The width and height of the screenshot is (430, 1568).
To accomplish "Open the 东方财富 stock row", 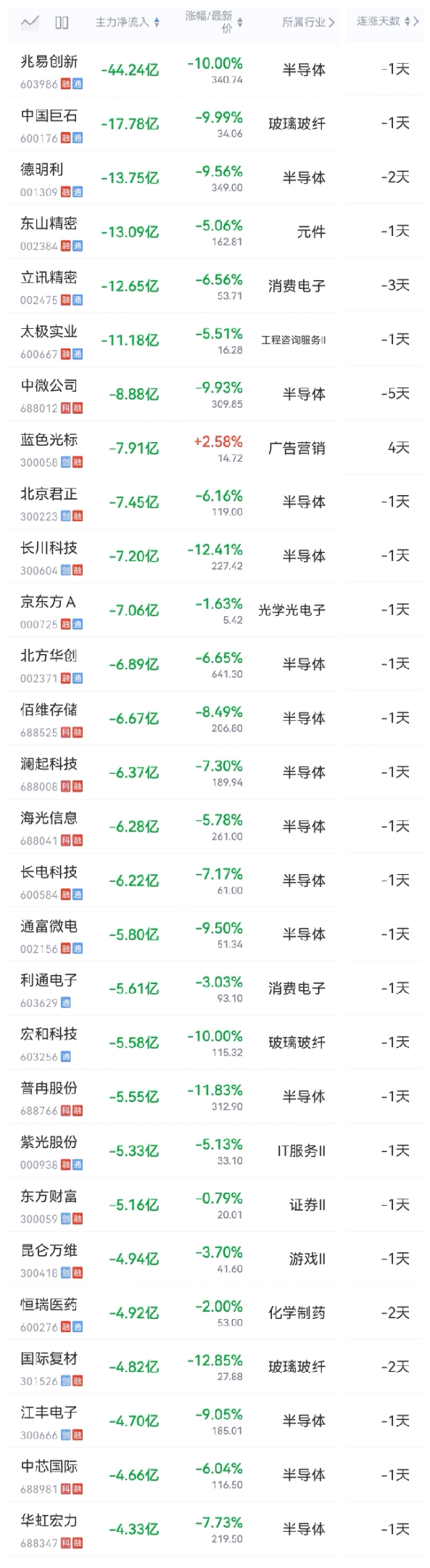I will coord(215,1205).
